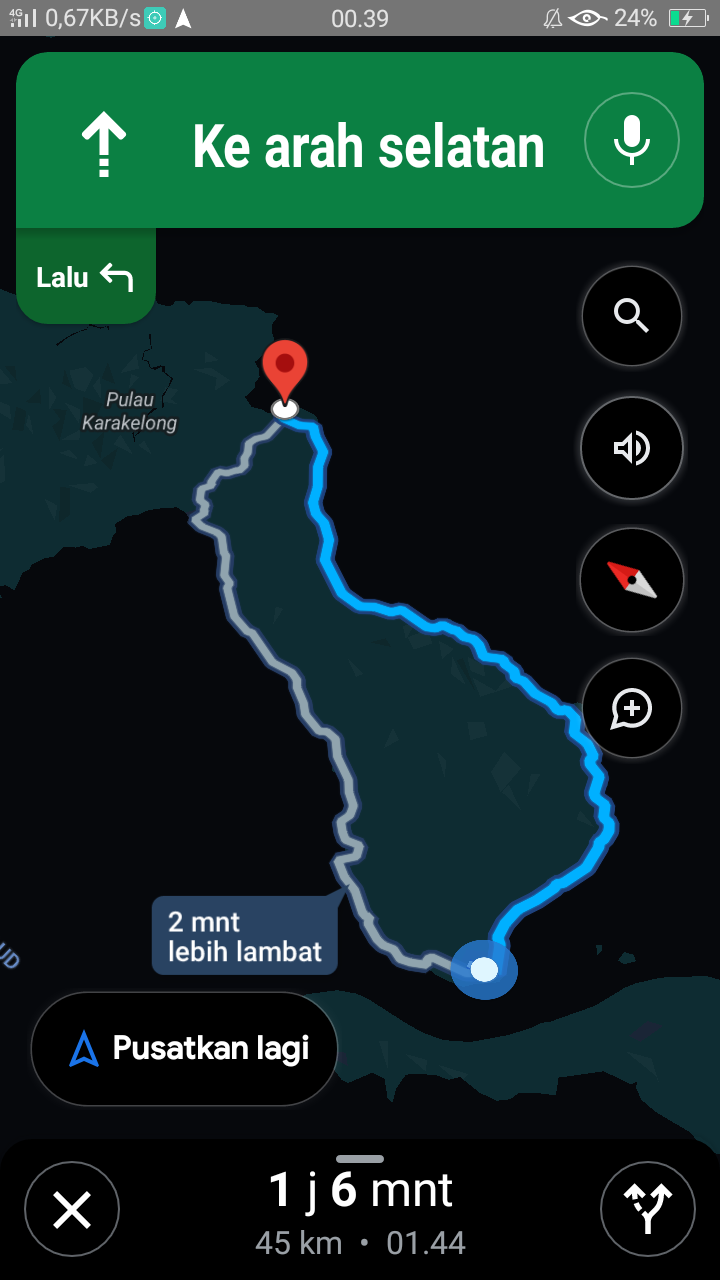The image size is (720, 1280).
Task: Select the alternate route 2 mnt lebih lambat
Action: coord(244,936)
